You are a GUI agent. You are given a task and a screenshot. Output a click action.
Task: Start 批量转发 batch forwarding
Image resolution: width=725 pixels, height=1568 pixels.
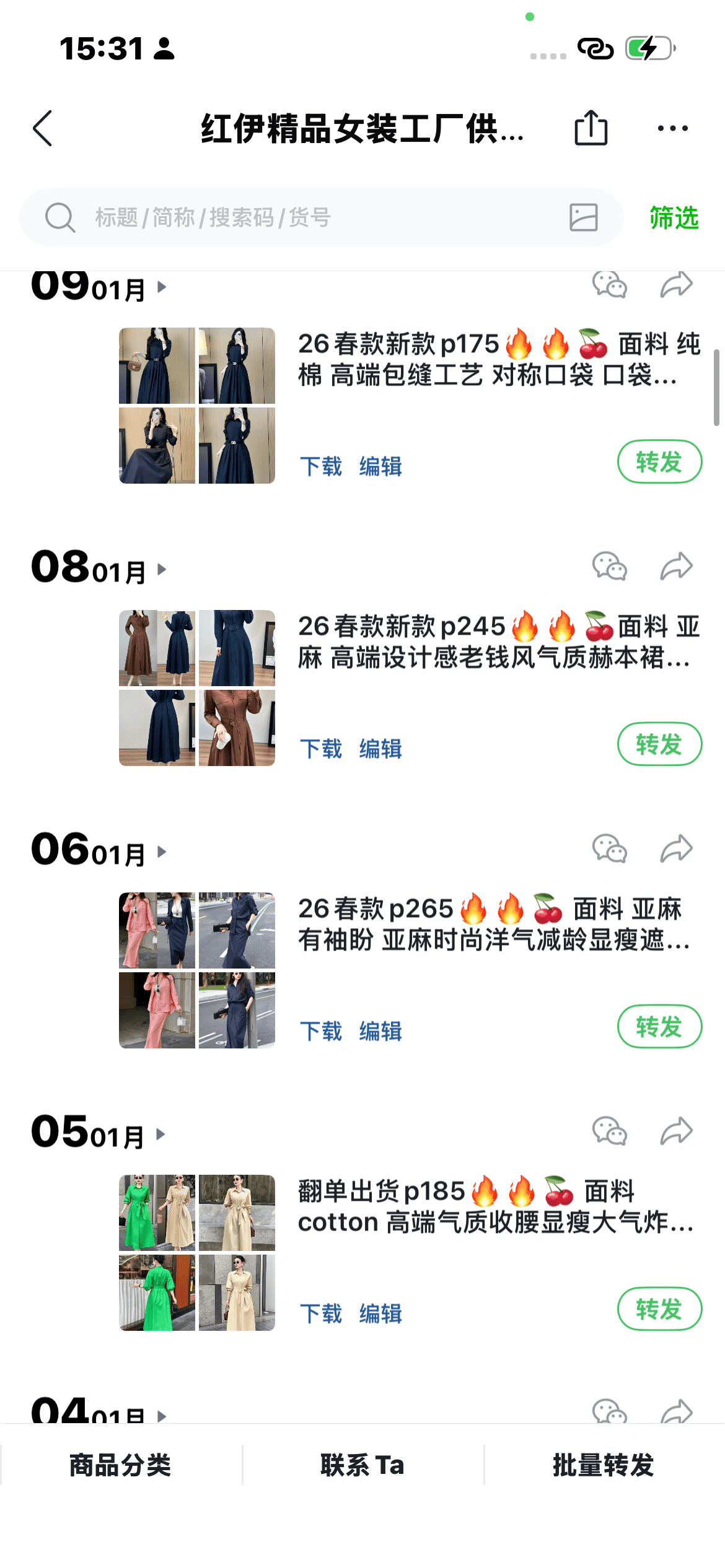point(603,1465)
